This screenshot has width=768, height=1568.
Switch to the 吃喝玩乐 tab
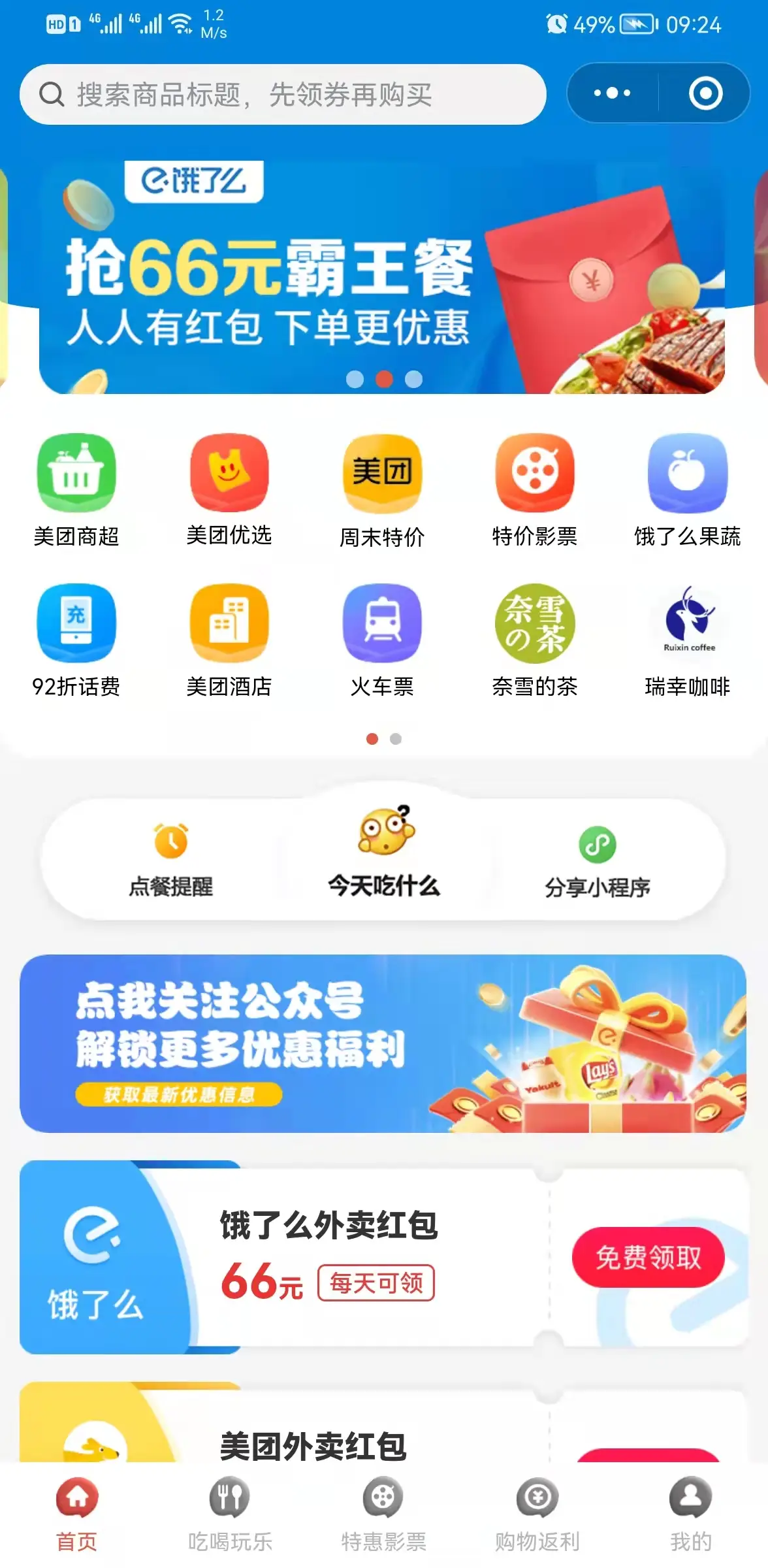pos(230,1516)
